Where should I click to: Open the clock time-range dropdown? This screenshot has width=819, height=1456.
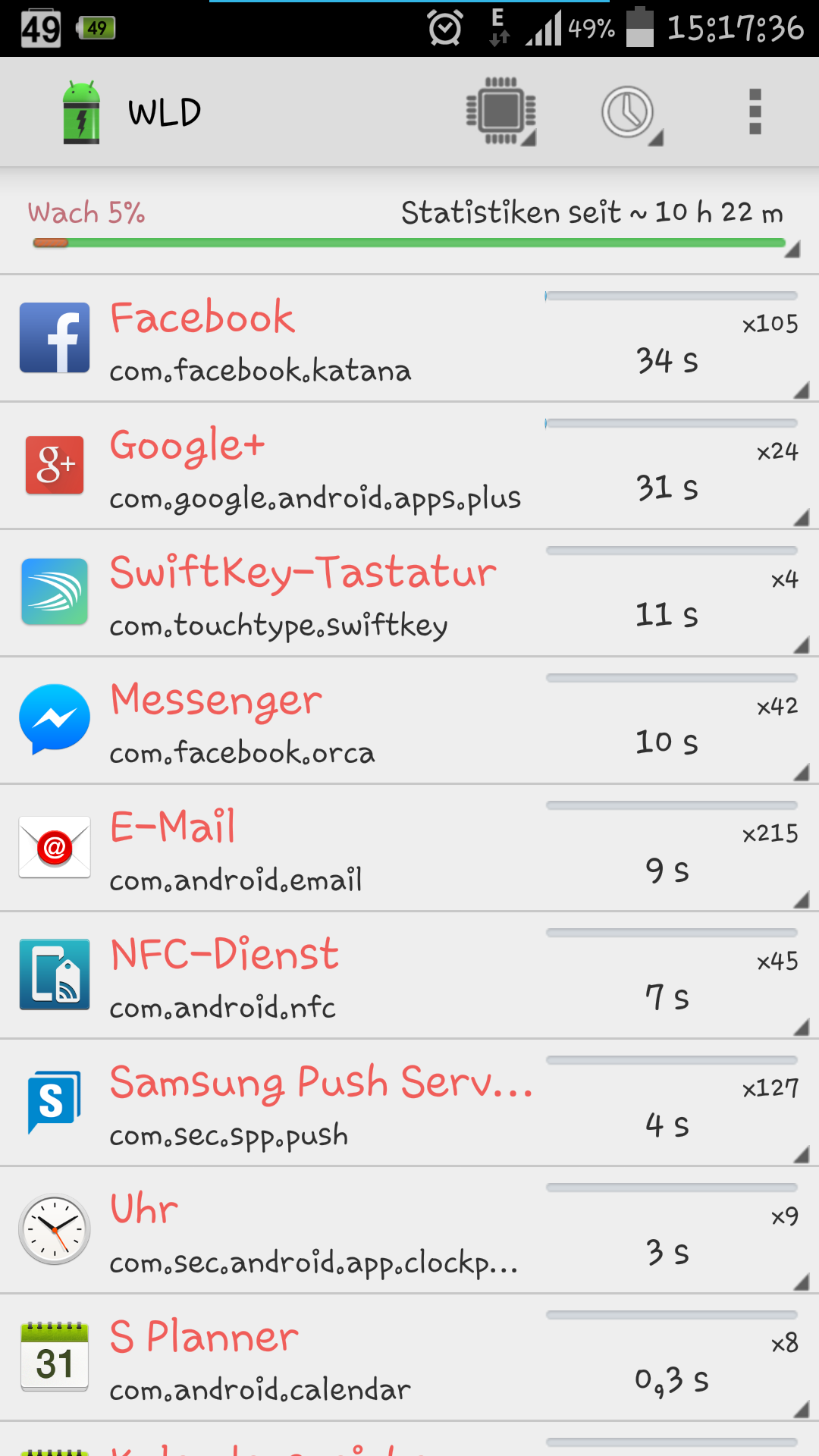[631, 113]
